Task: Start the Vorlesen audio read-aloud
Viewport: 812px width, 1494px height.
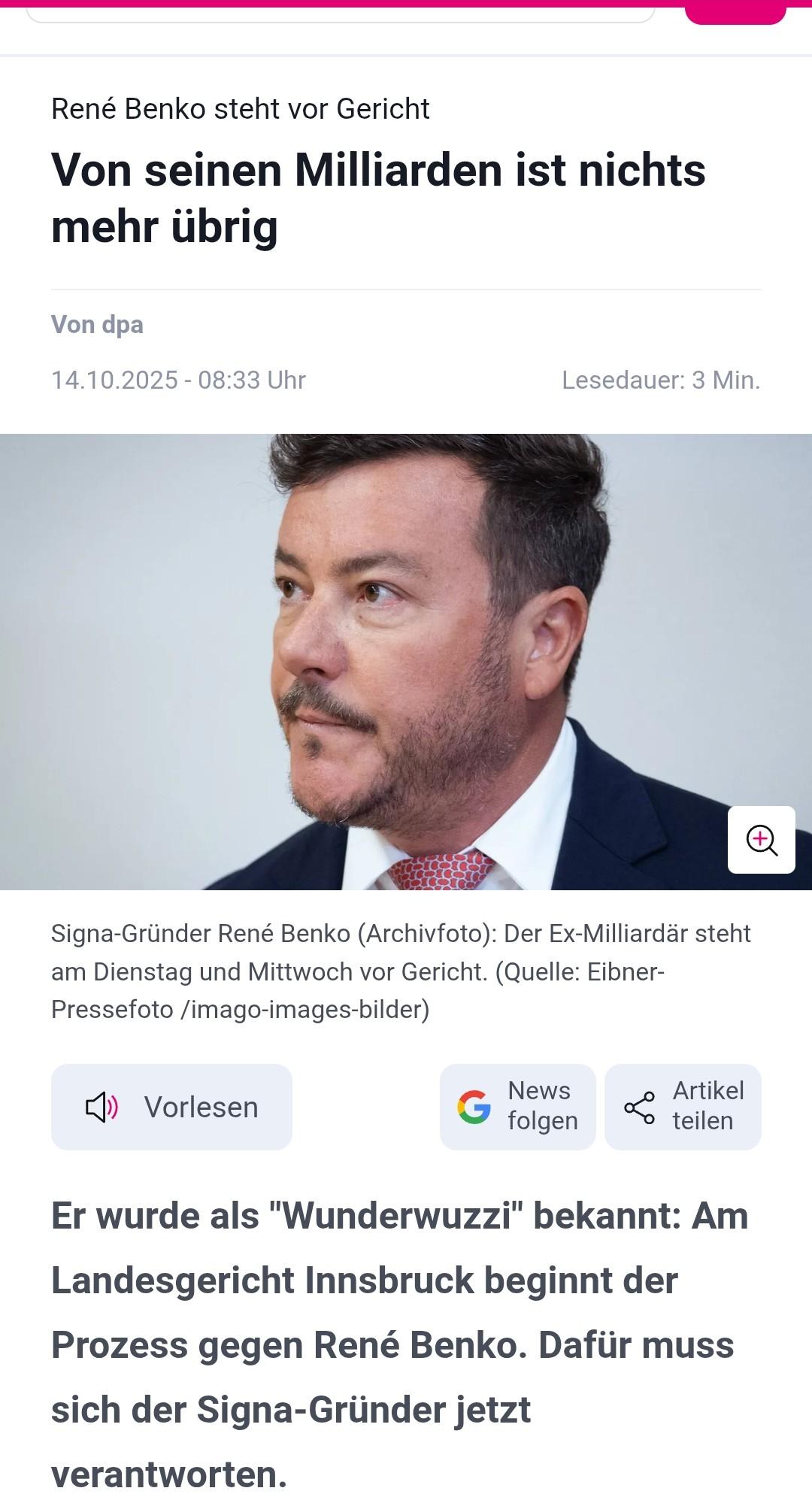Action: 171,1107
